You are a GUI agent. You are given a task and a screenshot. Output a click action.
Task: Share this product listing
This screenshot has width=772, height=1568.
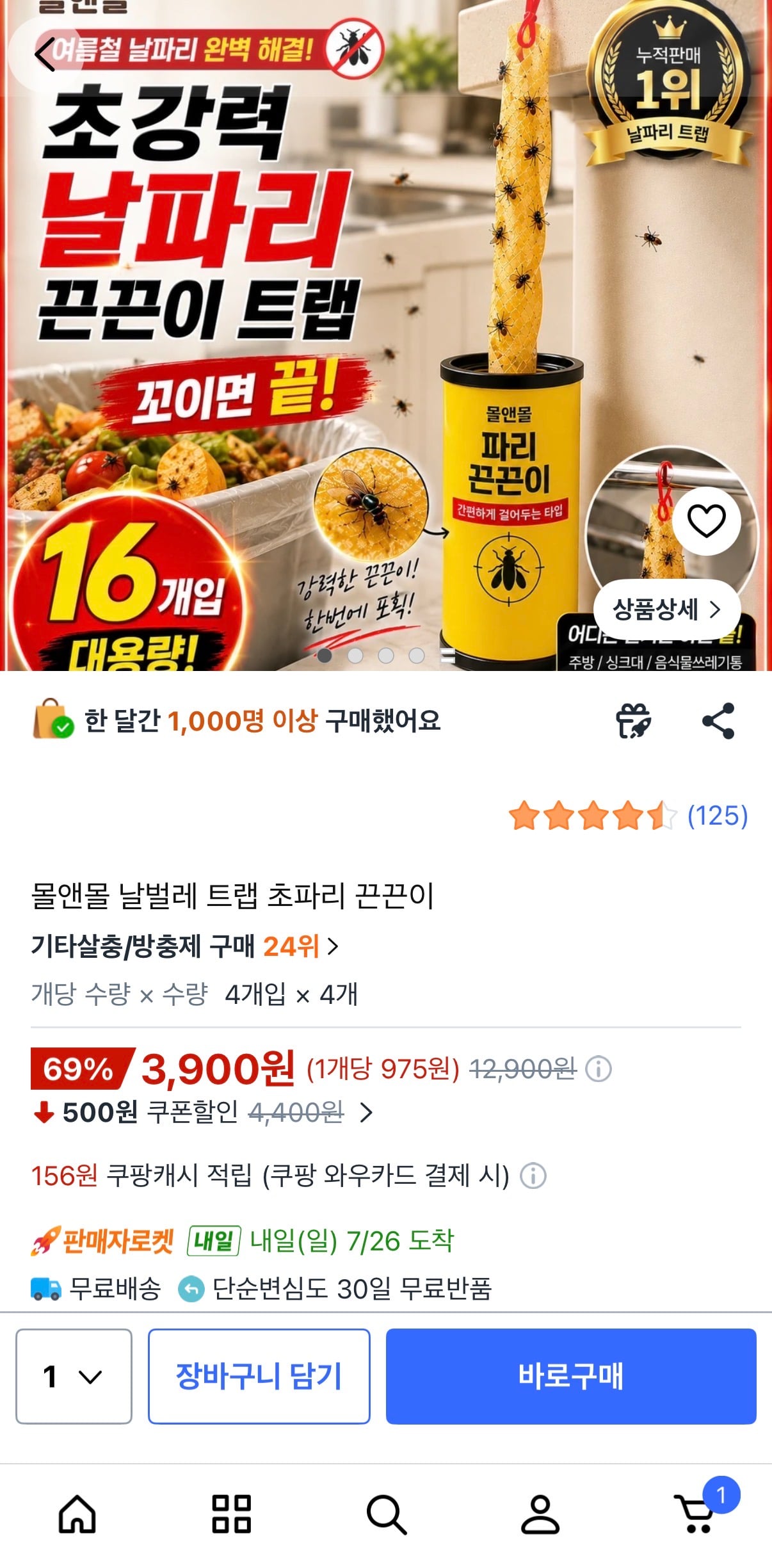[x=718, y=721]
